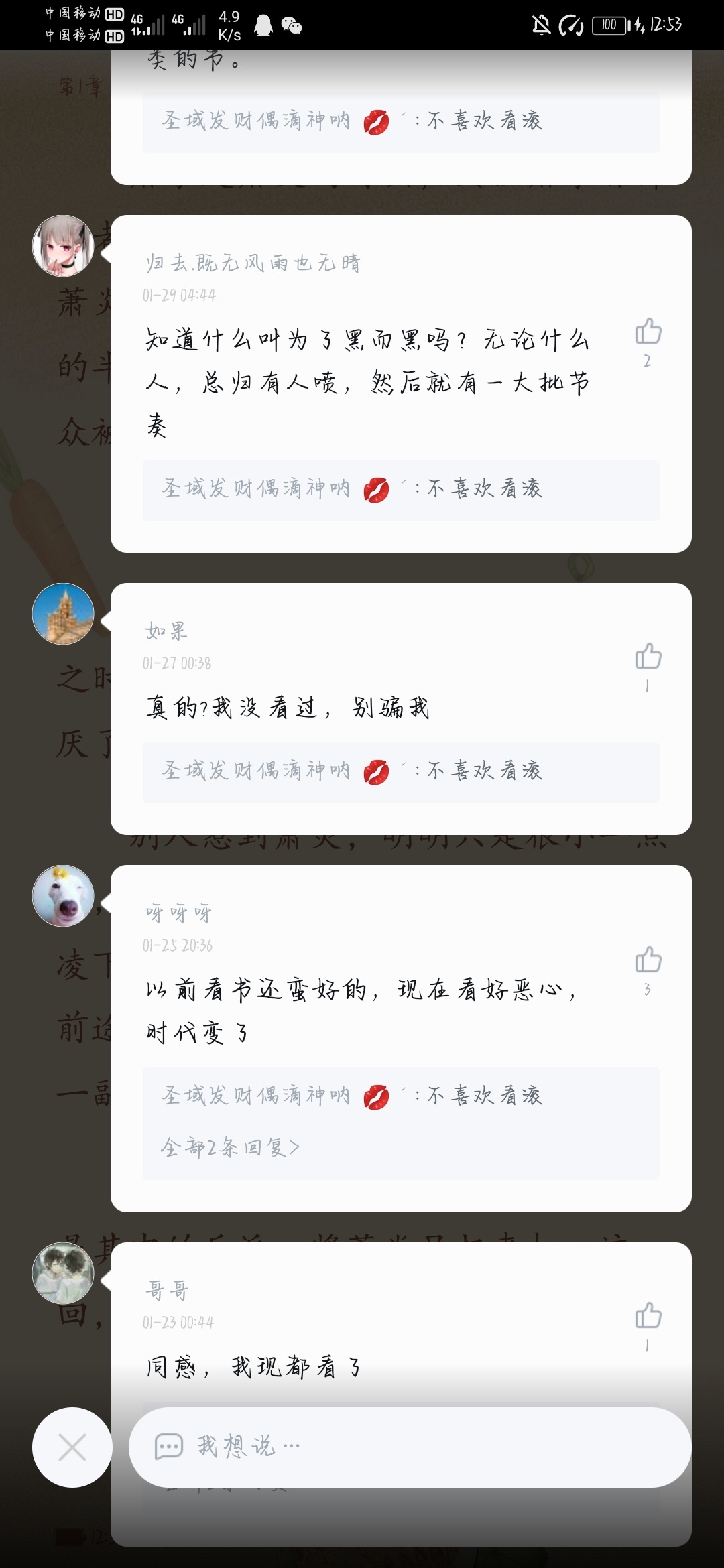724x1568 pixels.
Task: Expand 全部2条回复 under 呀呀呀's comment
Action: coord(230,1147)
